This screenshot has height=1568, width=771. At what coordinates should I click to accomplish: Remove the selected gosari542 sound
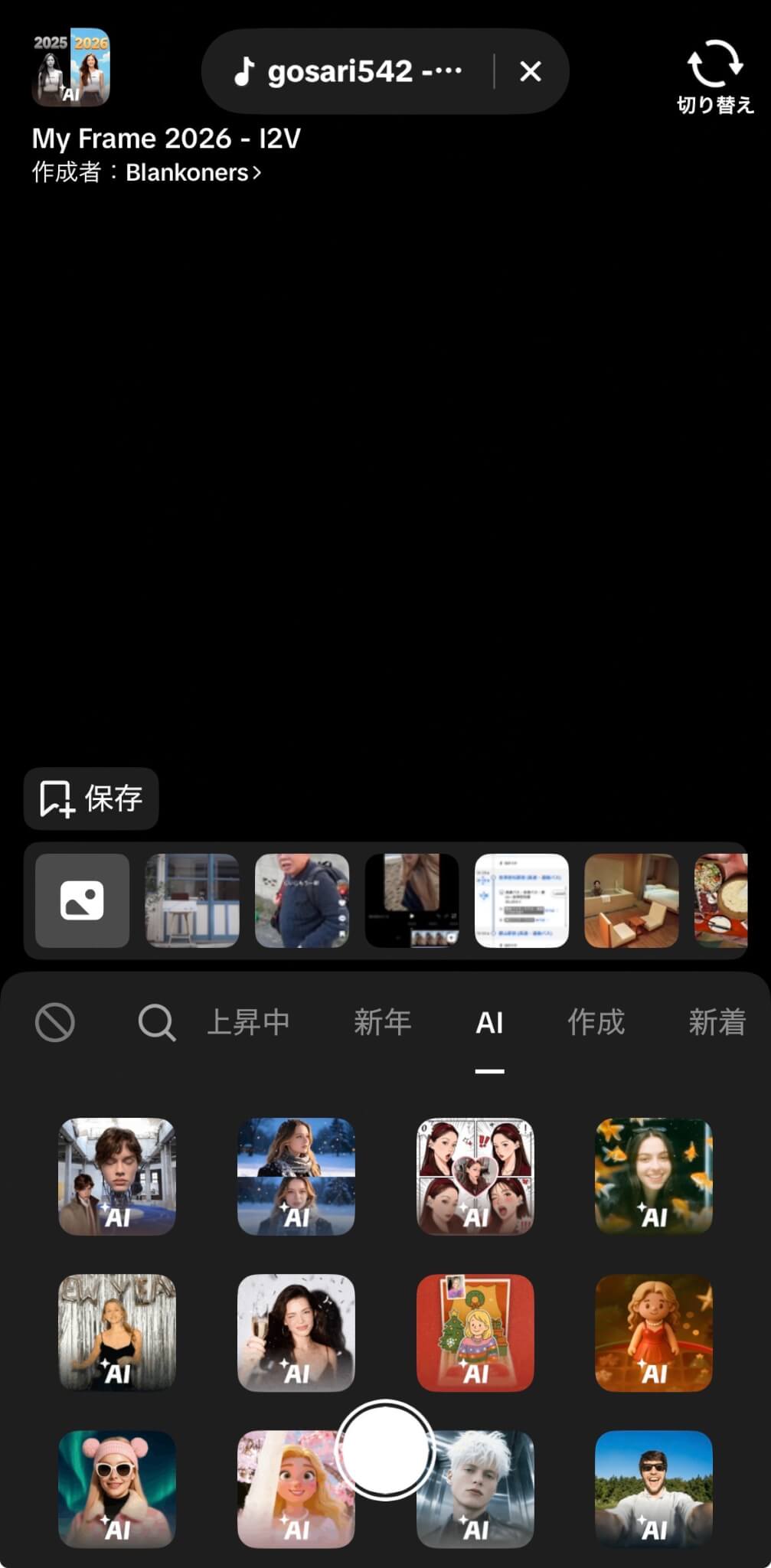pyautogui.click(x=530, y=72)
